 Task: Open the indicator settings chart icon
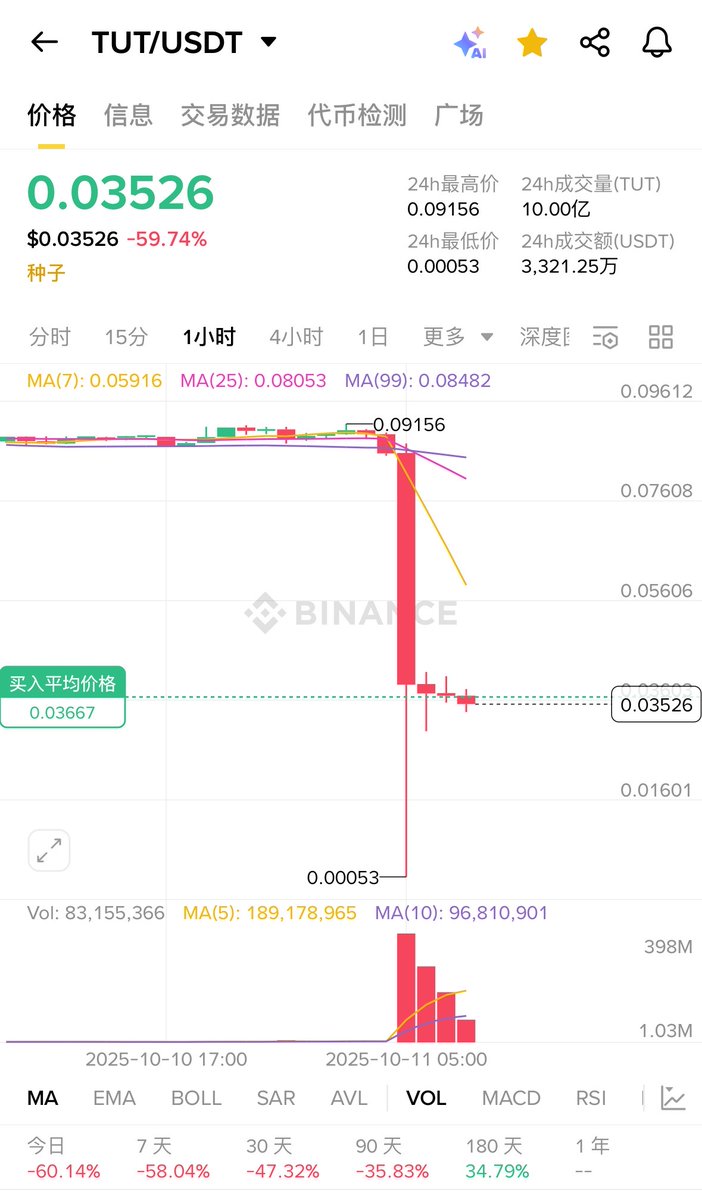(x=673, y=1098)
